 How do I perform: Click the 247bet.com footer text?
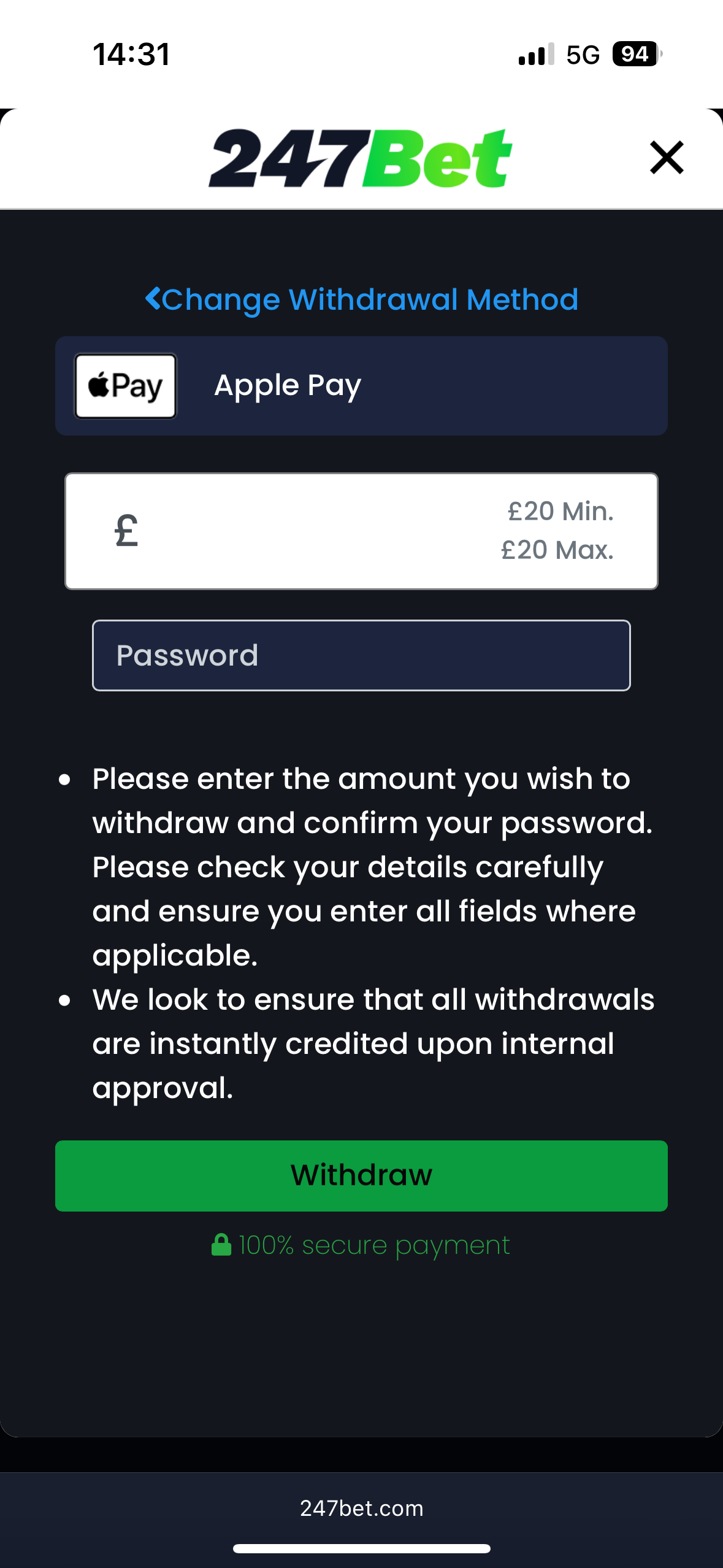click(361, 1508)
